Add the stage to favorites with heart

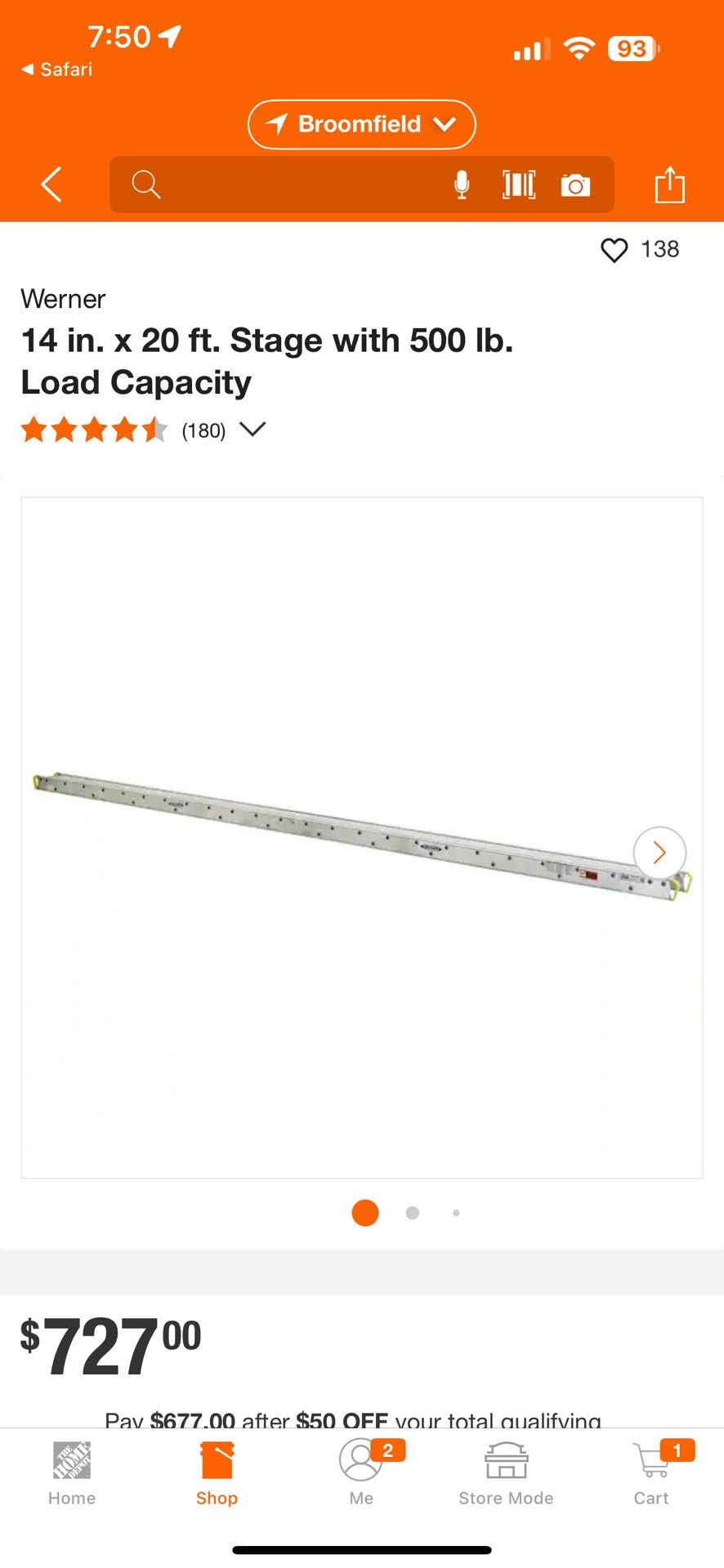[x=615, y=250]
